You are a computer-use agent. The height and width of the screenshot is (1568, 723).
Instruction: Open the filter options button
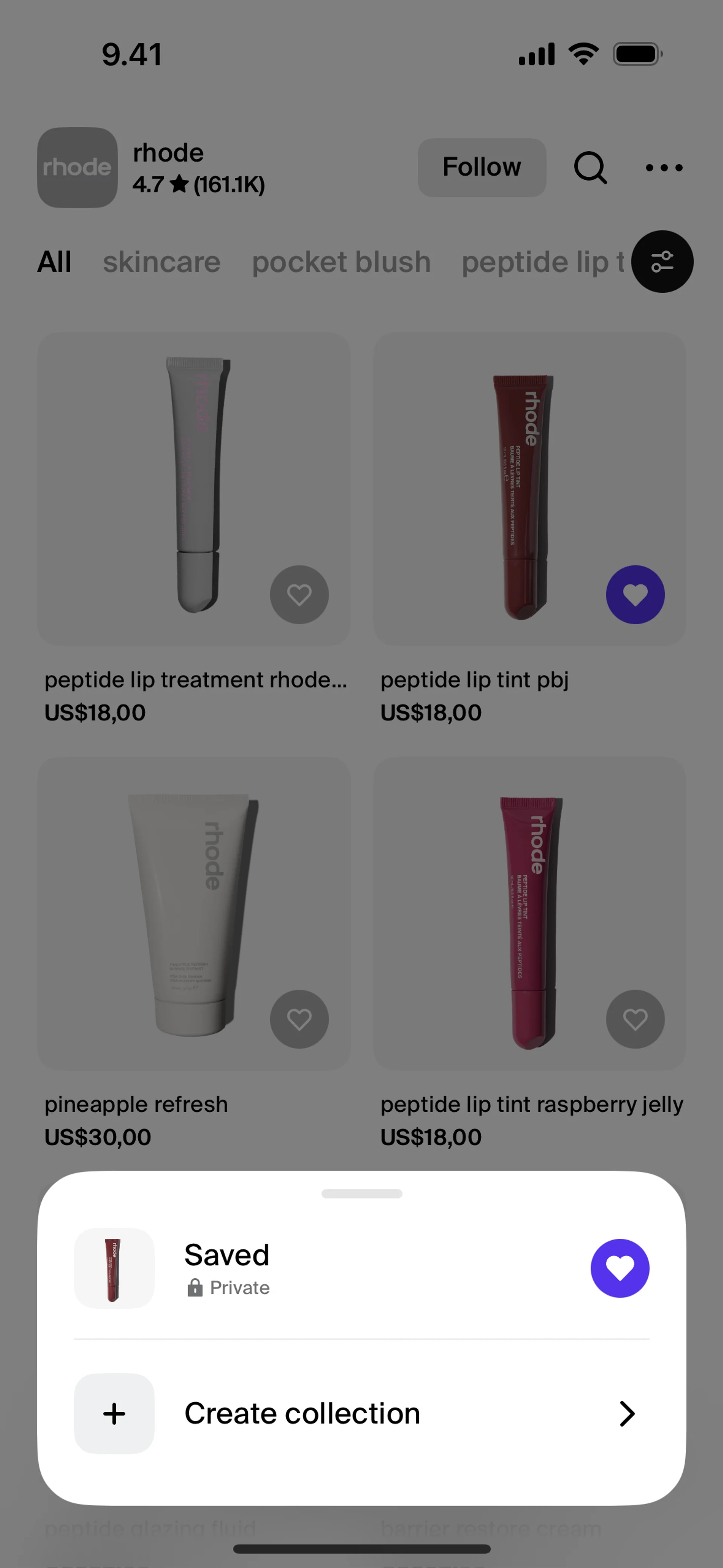662,262
